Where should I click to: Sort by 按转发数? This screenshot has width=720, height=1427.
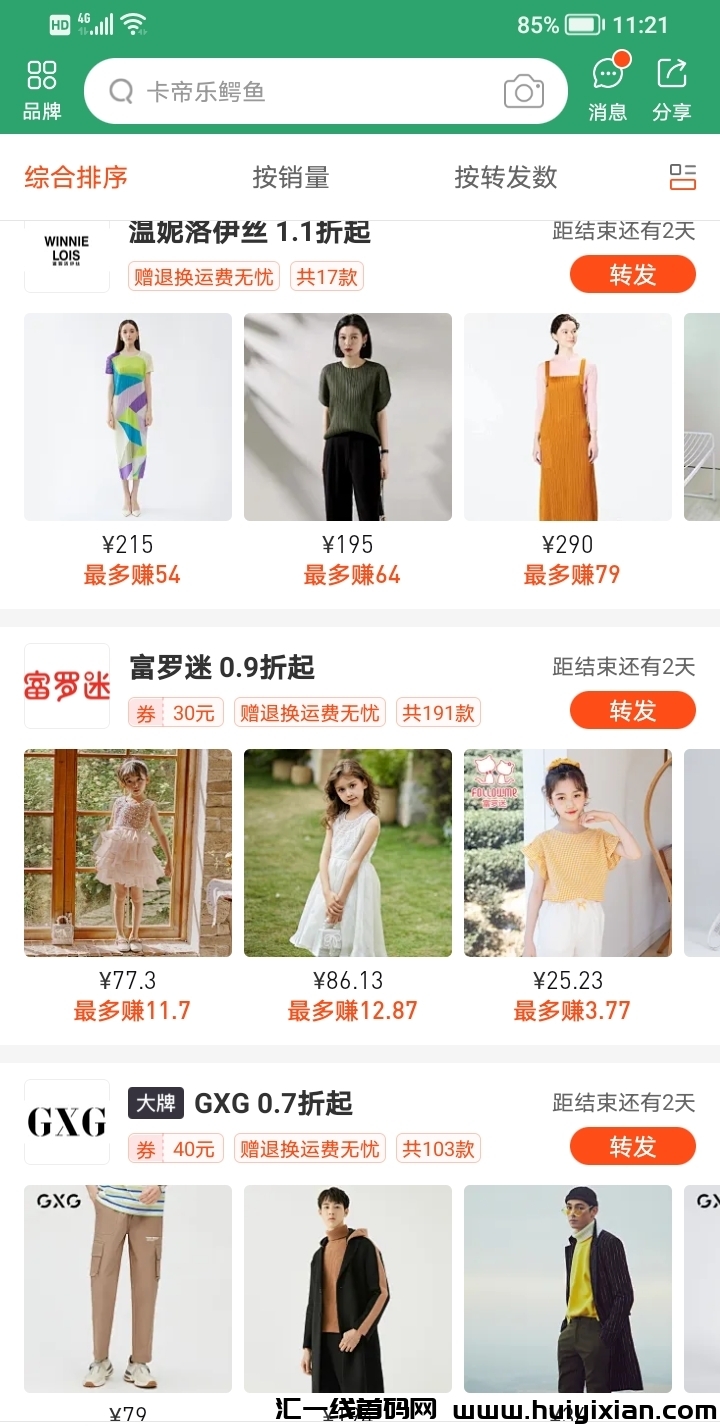[x=505, y=178]
